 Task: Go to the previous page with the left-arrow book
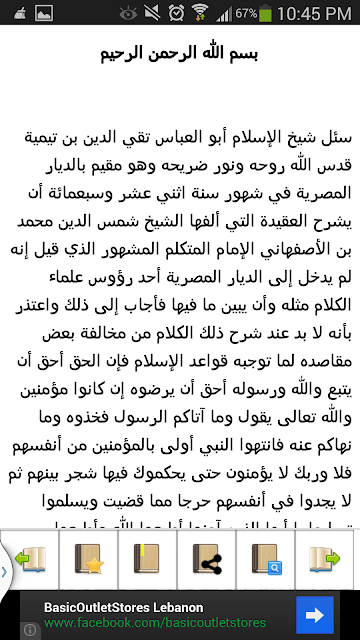coord(31,559)
